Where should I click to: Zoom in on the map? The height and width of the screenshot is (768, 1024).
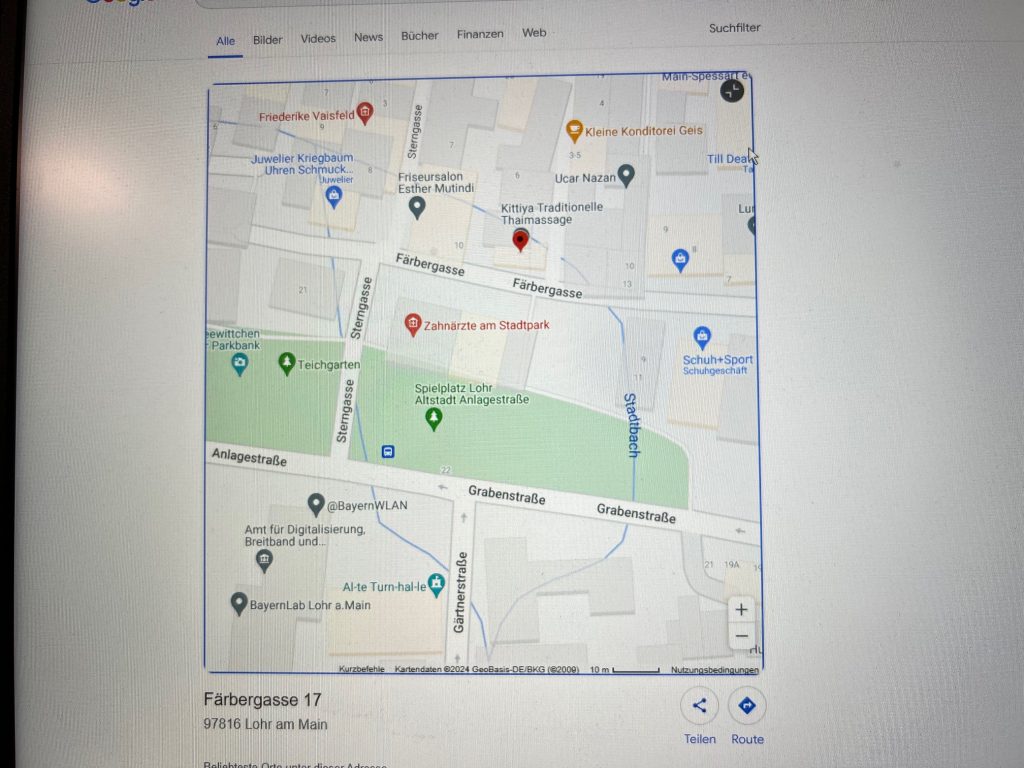[x=741, y=608]
